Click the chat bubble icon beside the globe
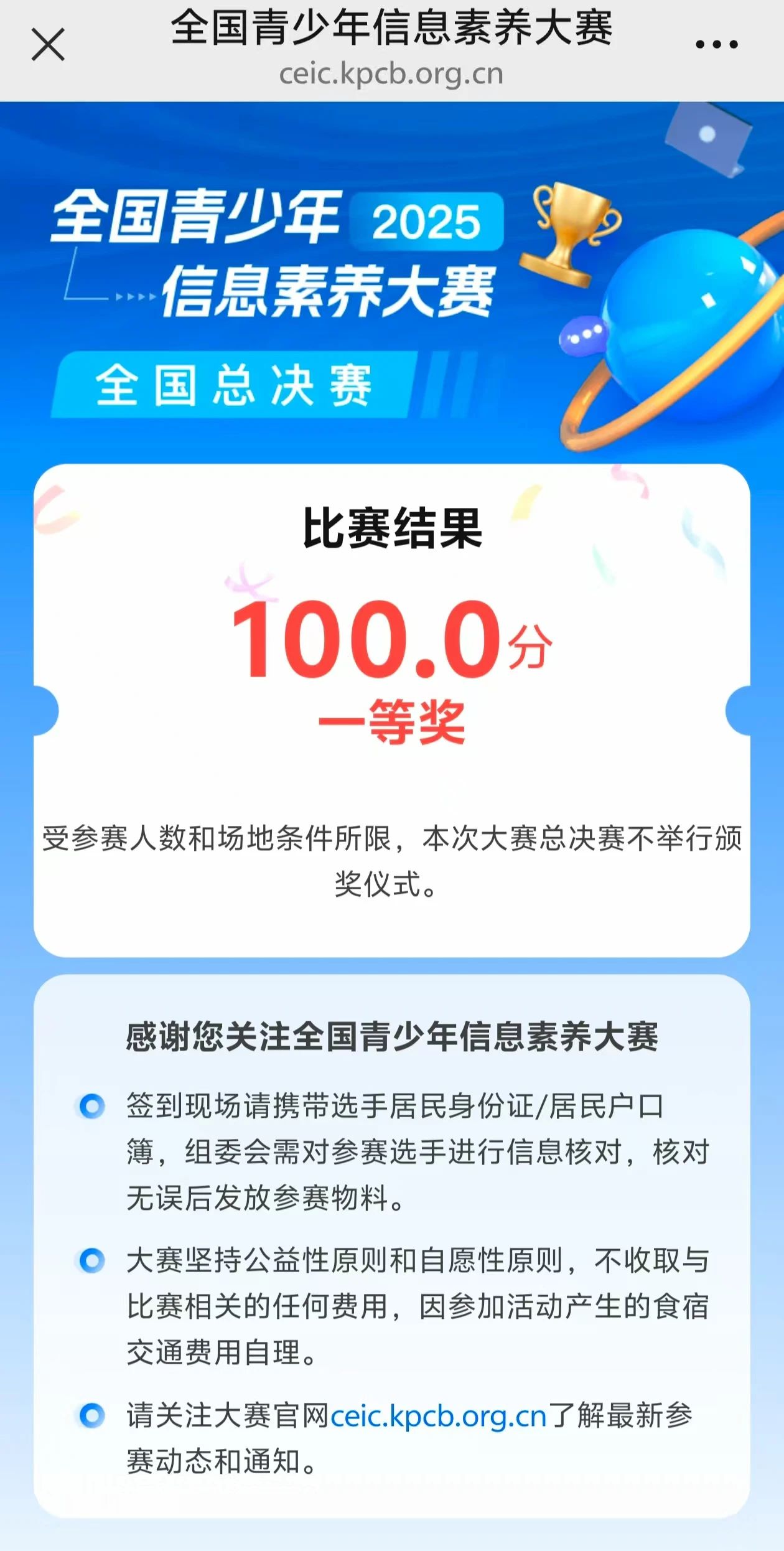 click(585, 336)
